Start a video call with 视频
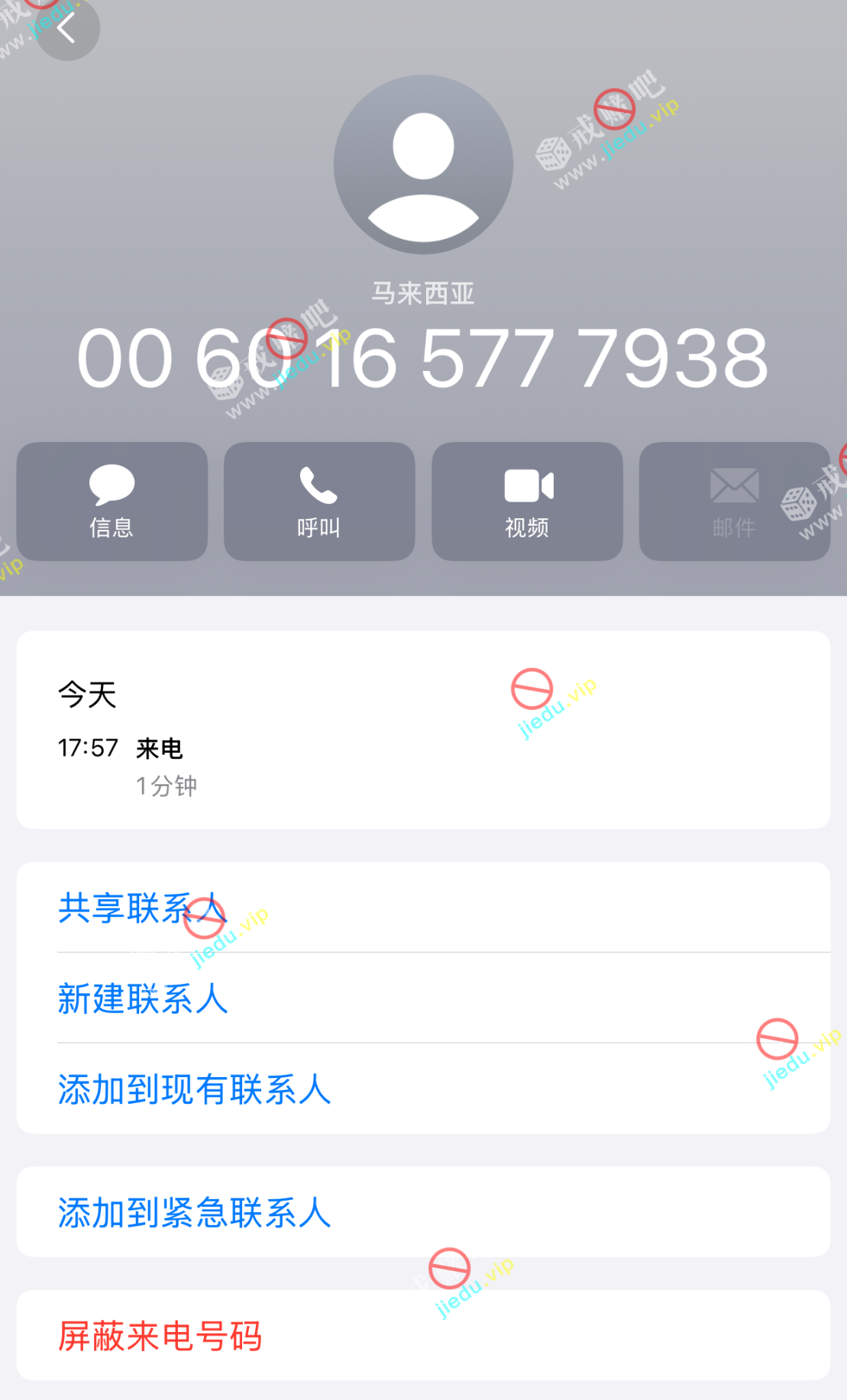This screenshot has height=1400, width=847. (527, 501)
